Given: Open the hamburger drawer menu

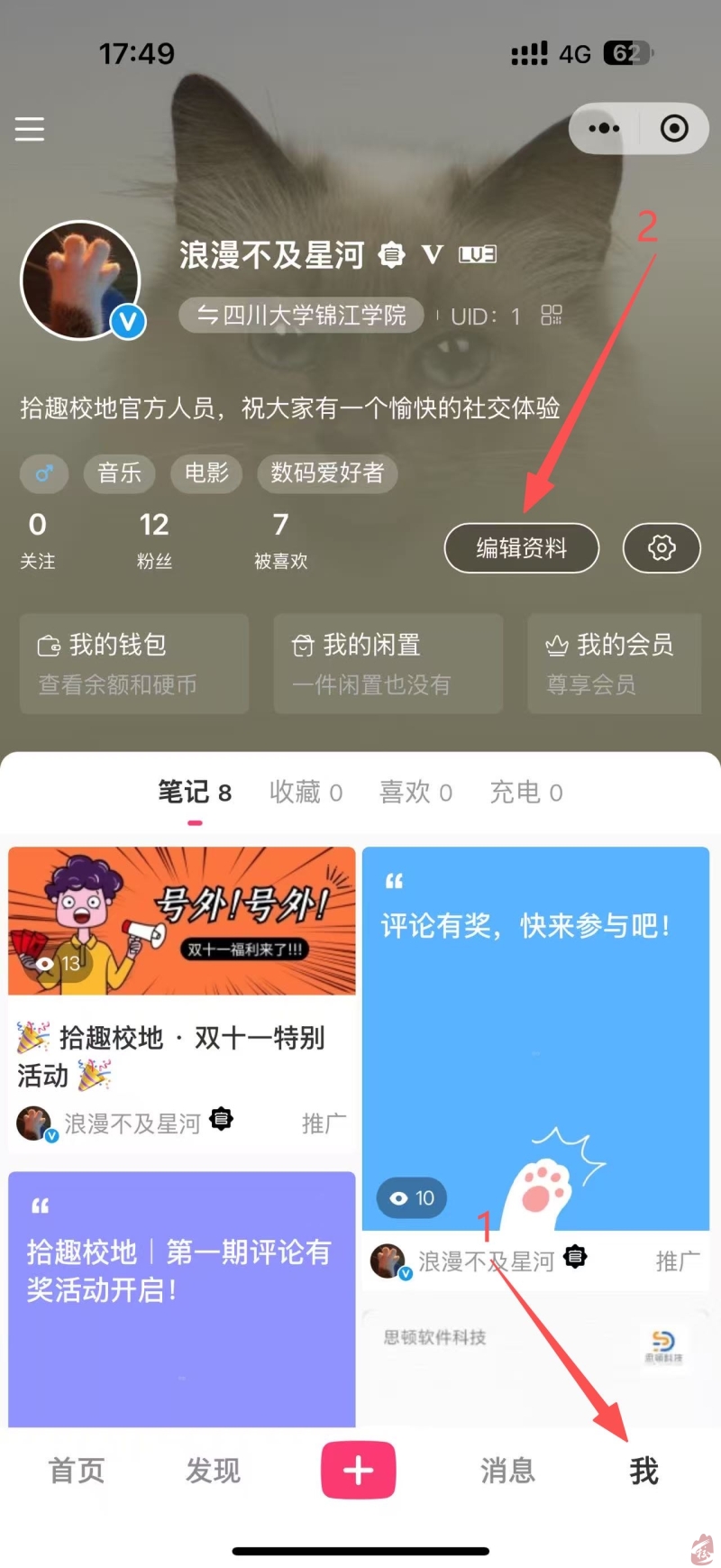Looking at the screenshot, I should [x=30, y=129].
